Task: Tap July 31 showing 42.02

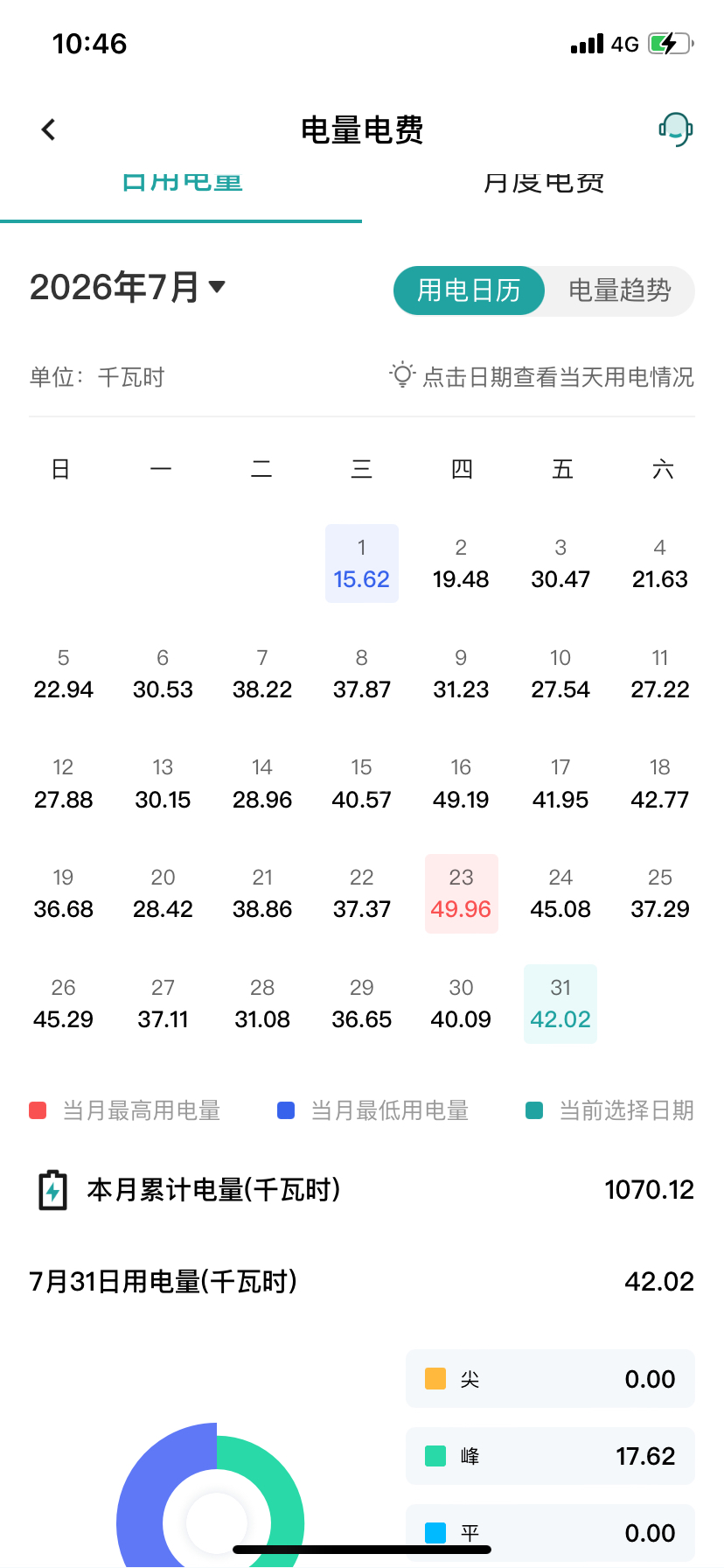Action: click(560, 1004)
